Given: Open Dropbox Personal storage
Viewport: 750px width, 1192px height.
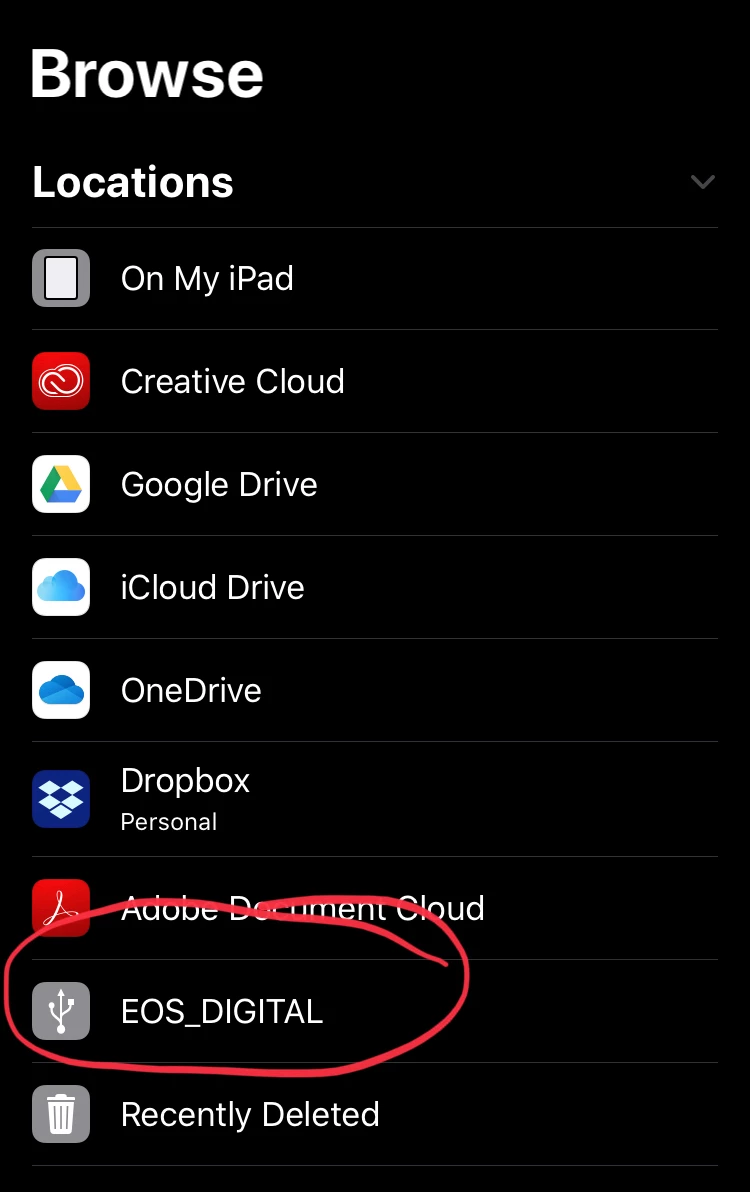Looking at the screenshot, I should [x=185, y=798].
